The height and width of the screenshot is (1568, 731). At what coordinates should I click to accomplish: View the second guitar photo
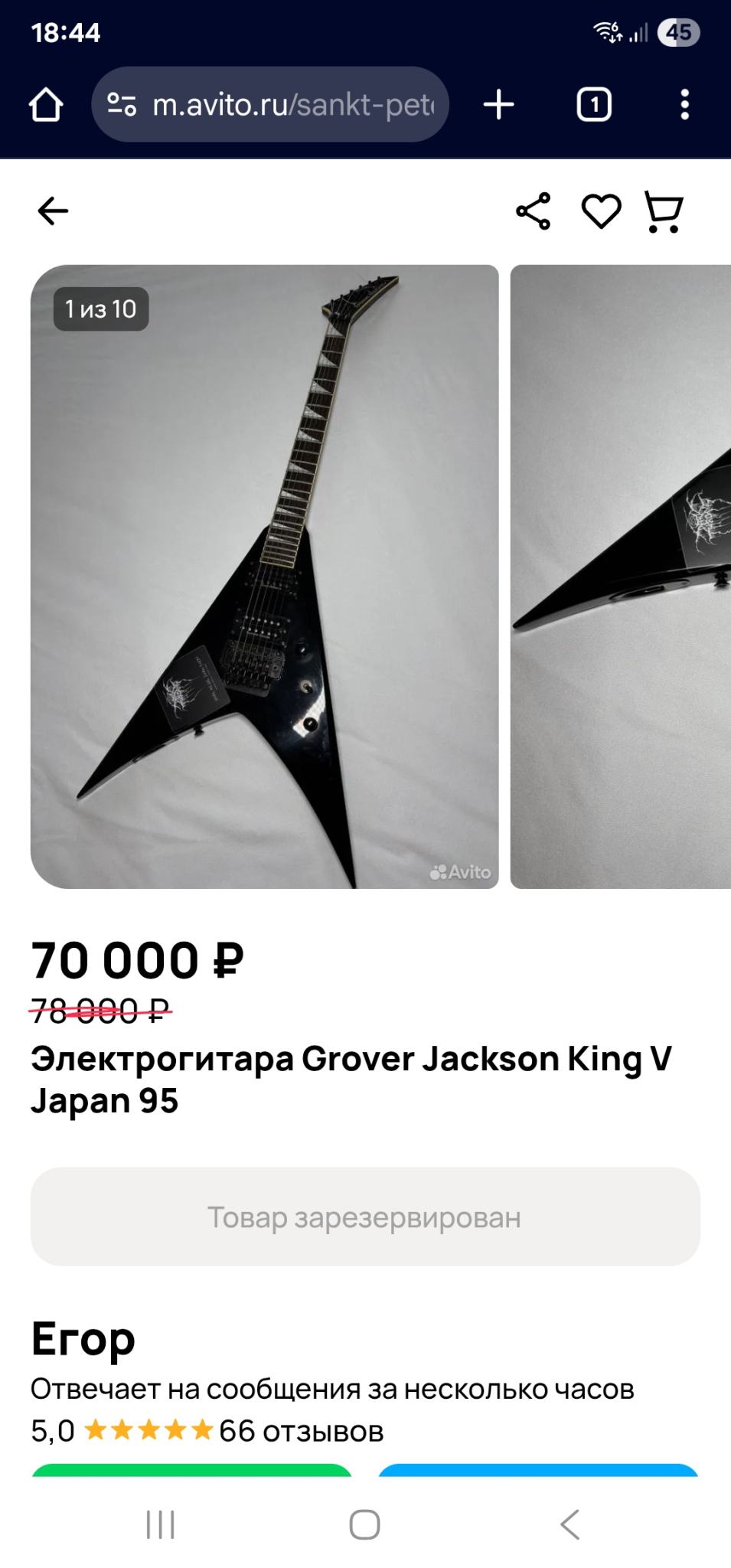621,576
